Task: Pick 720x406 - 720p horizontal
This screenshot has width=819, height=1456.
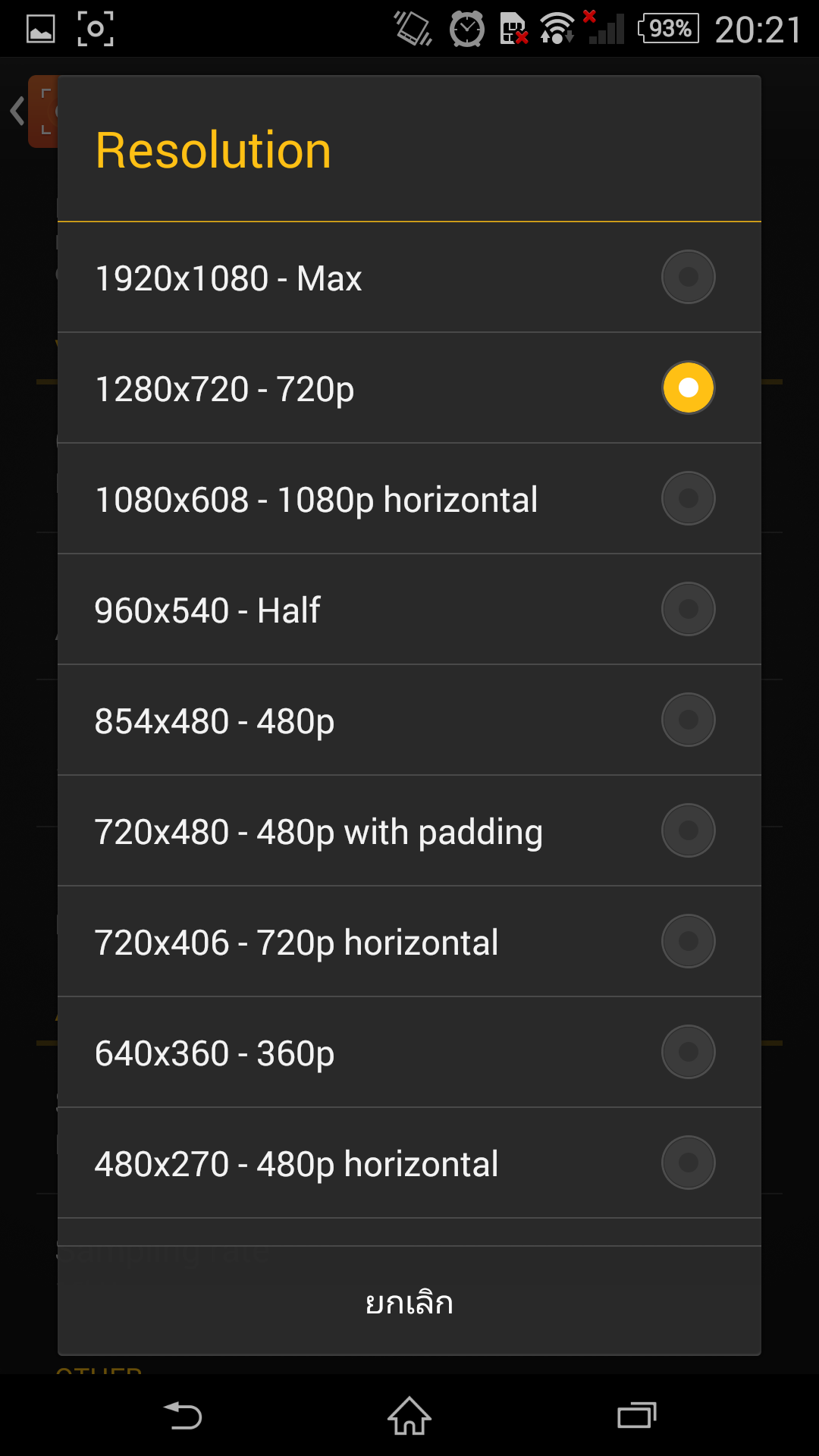Action: (x=409, y=942)
